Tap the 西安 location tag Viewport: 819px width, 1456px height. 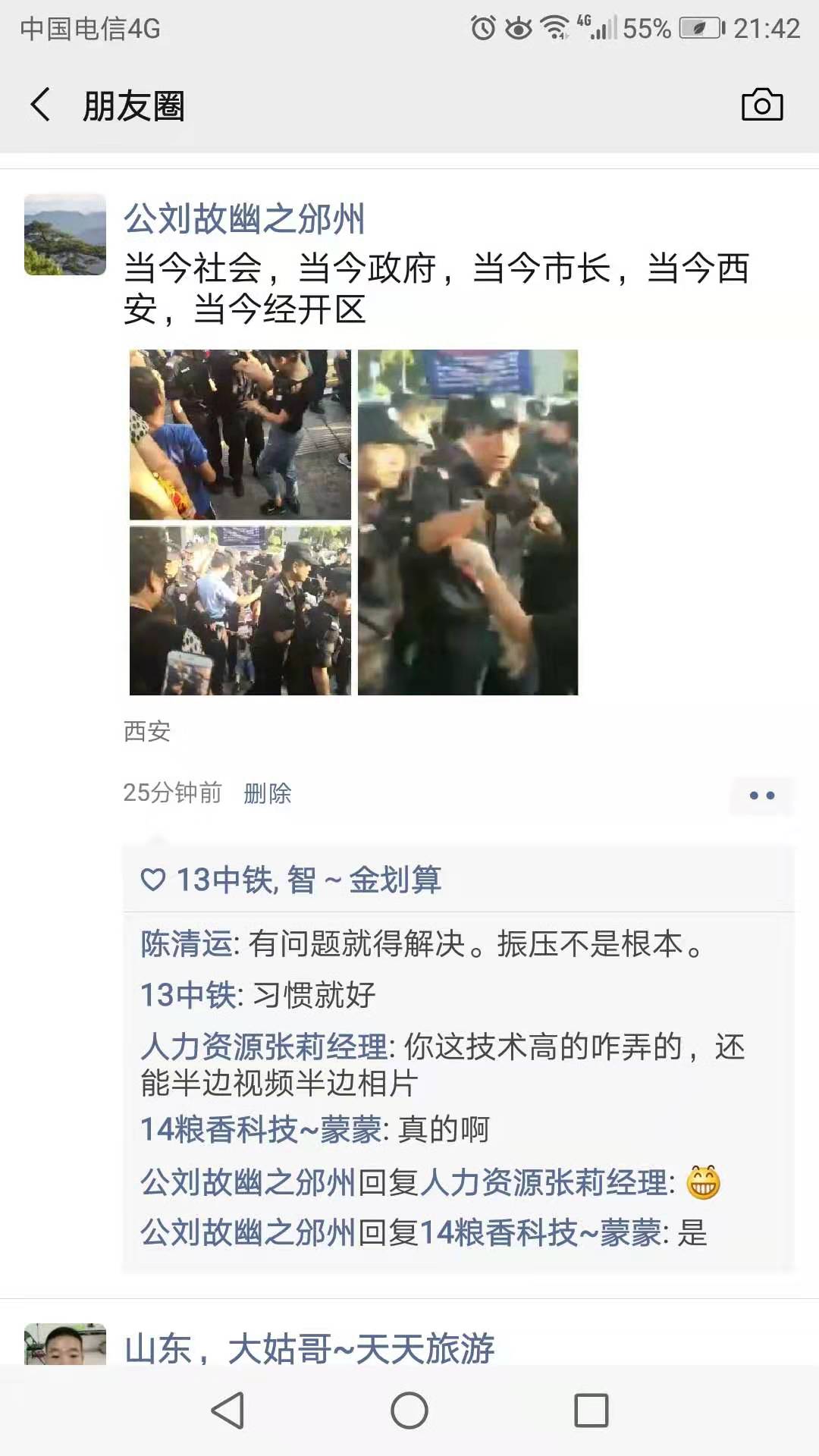[147, 732]
